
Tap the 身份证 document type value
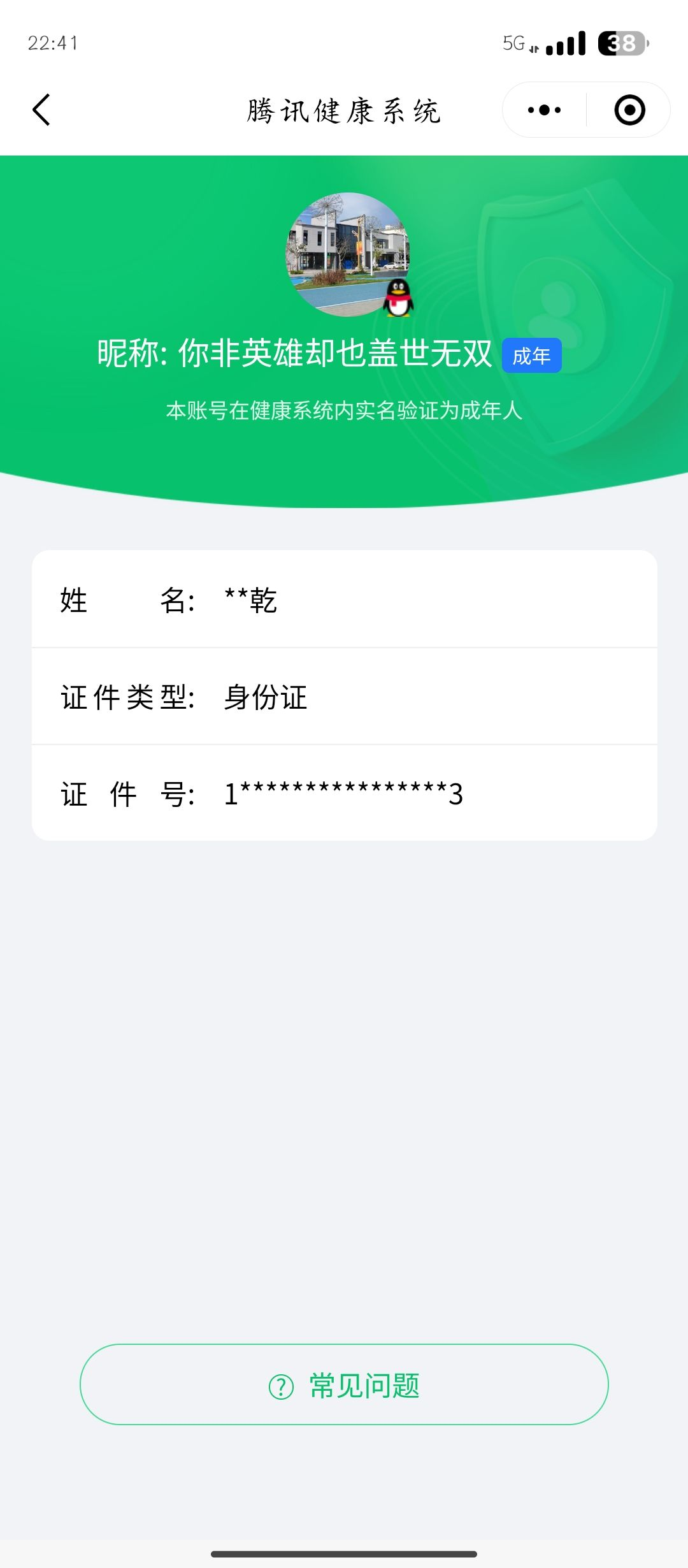(x=266, y=698)
